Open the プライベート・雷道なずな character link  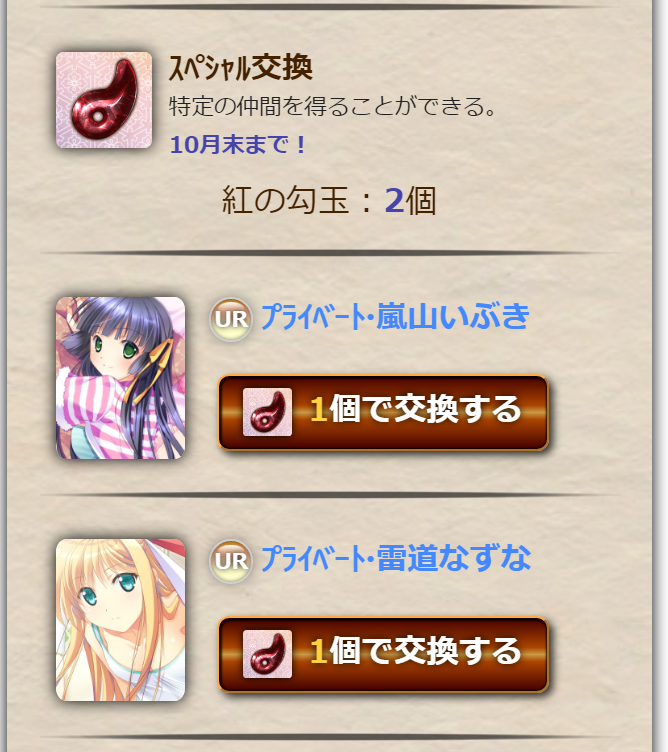[395, 559]
